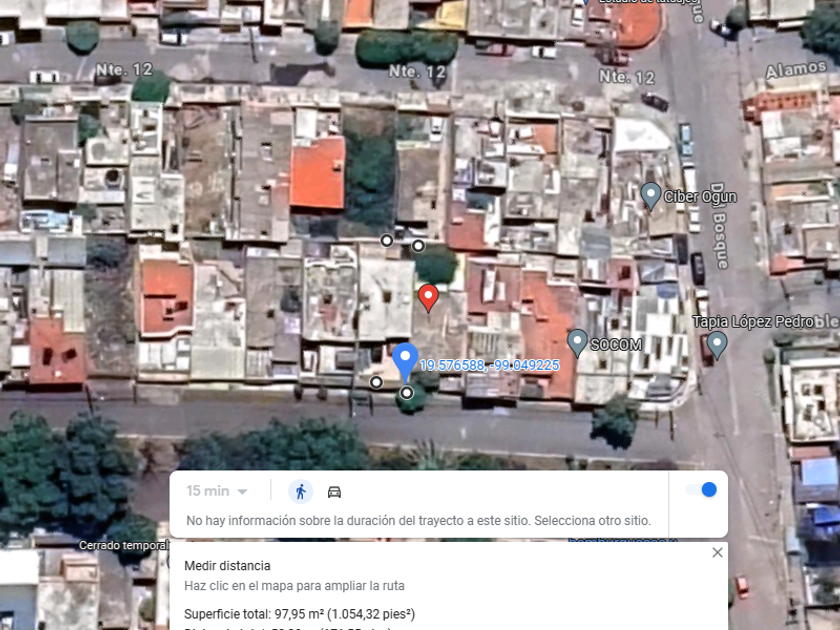Open the 15 min travel time dropdown
The width and height of the screenshot is (840, 630).
[216, 491]
